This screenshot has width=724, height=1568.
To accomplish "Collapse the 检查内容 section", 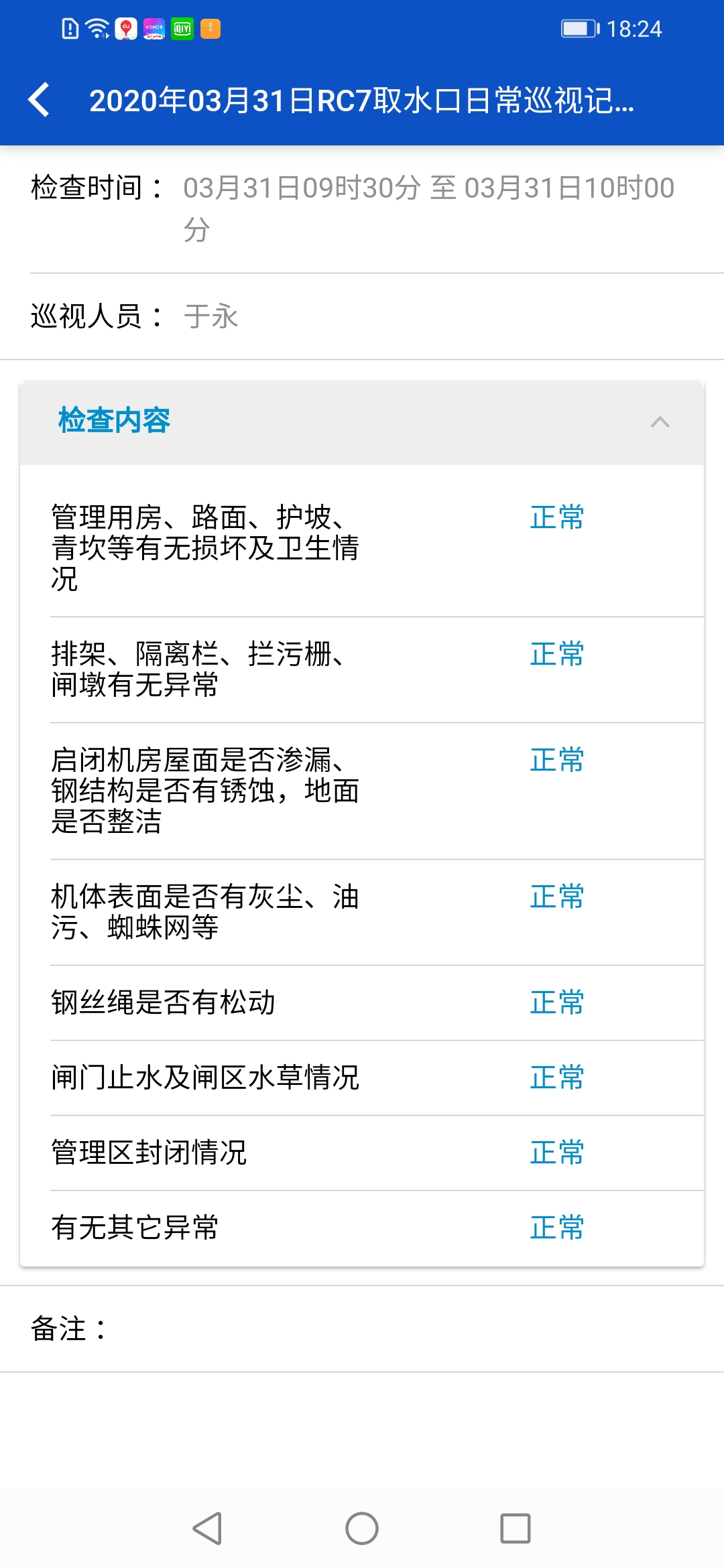I will pyautogui.click(x=660, y=421).
